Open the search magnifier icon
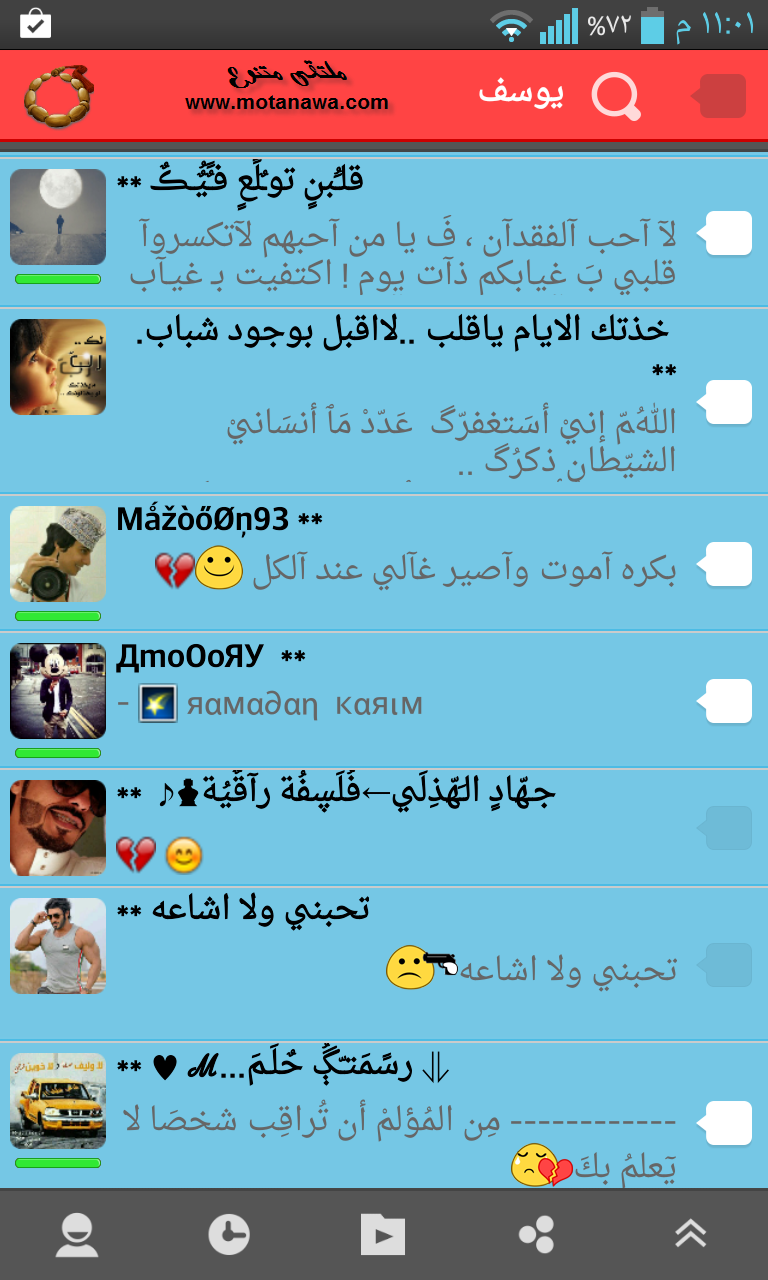Image resolution: width=768 pixels, height=1280 pixels. tap(615, 96)
